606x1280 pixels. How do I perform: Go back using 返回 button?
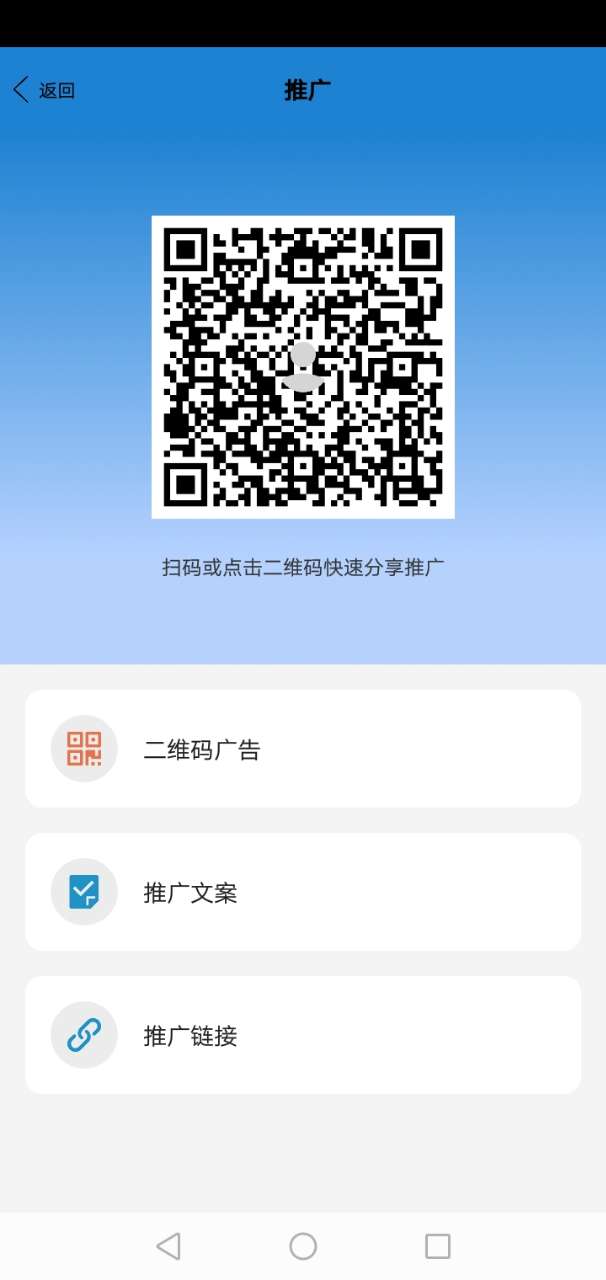tap(44, 90)
